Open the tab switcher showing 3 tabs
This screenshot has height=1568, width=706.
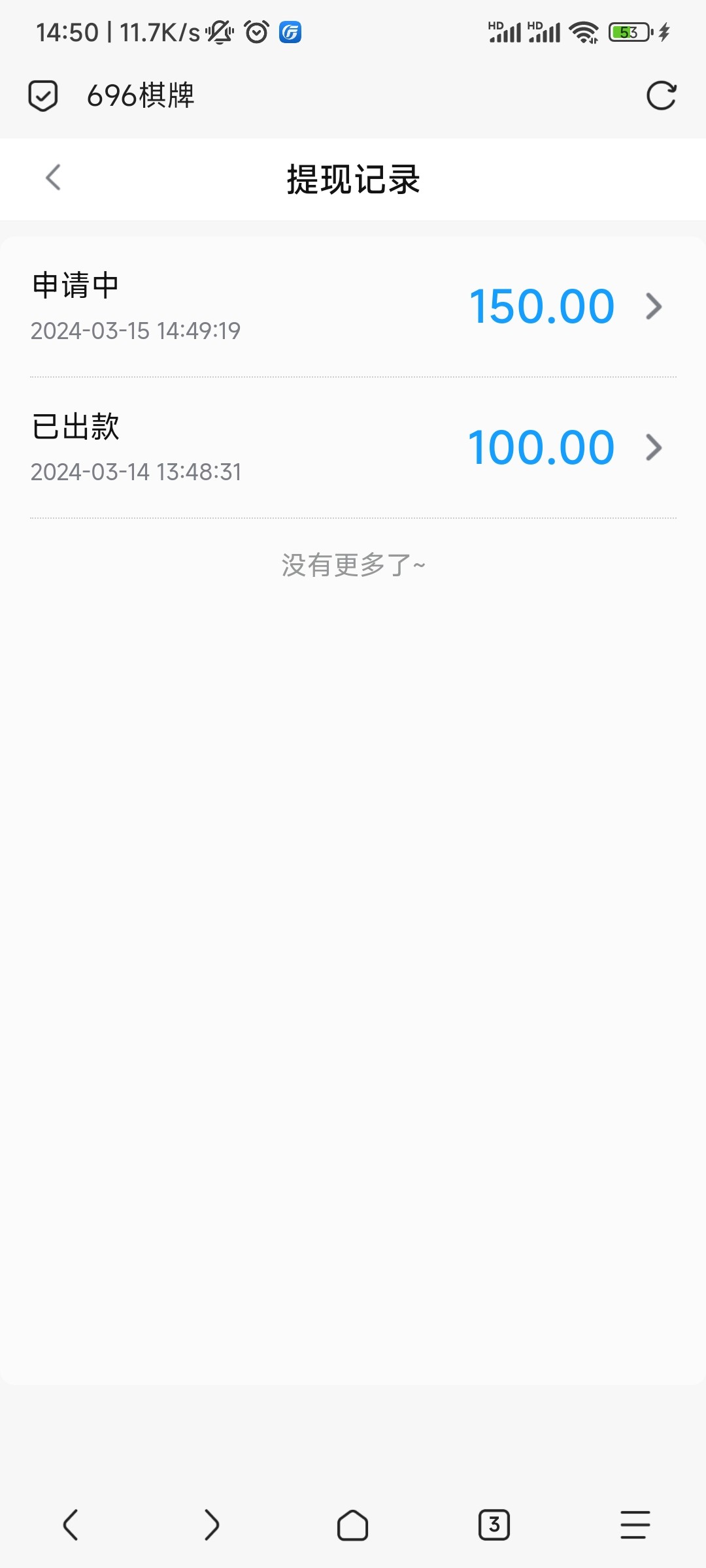coord(494,1525)
